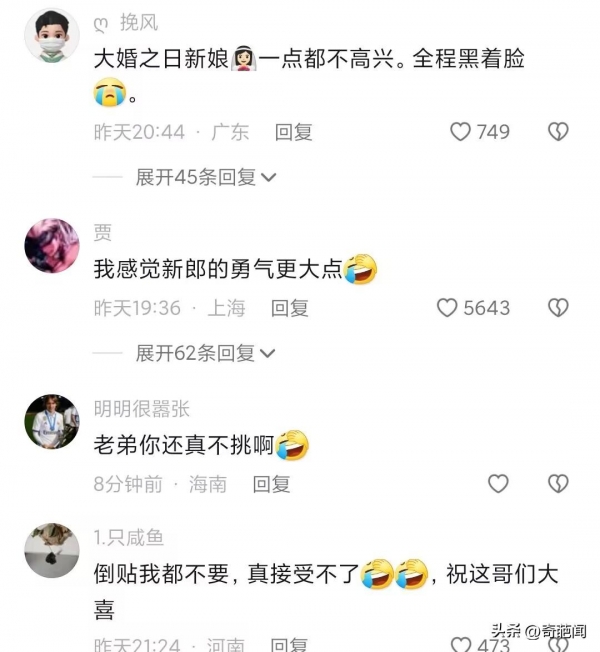Open 挽风's profile avatar
This screenshot has height=652, width=600.
51,36
